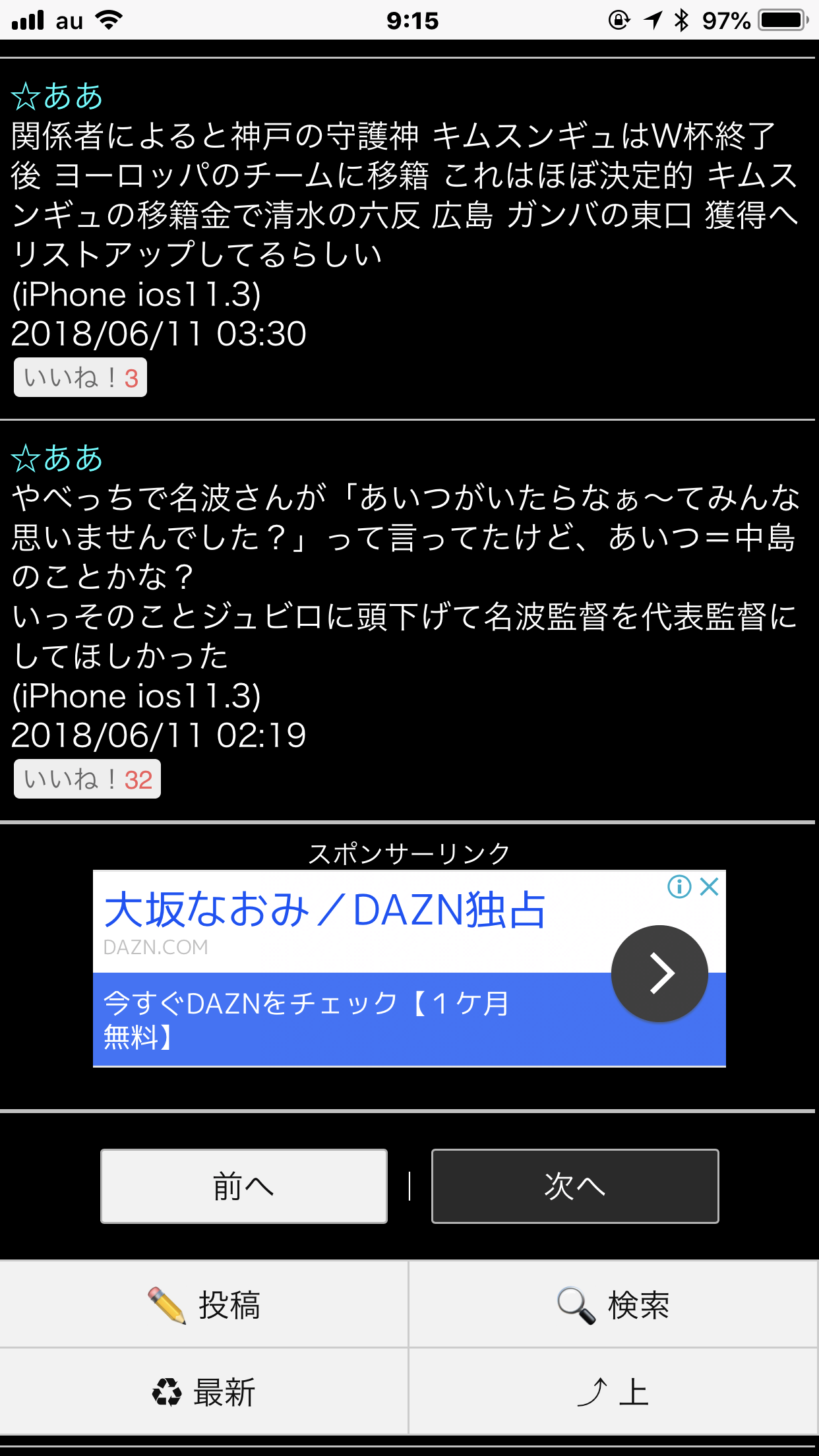Screen dimensions: 819x1456
Task: Open the 大坂なおみ DAZN sponsored link
Action: click(x=325, y=911)
